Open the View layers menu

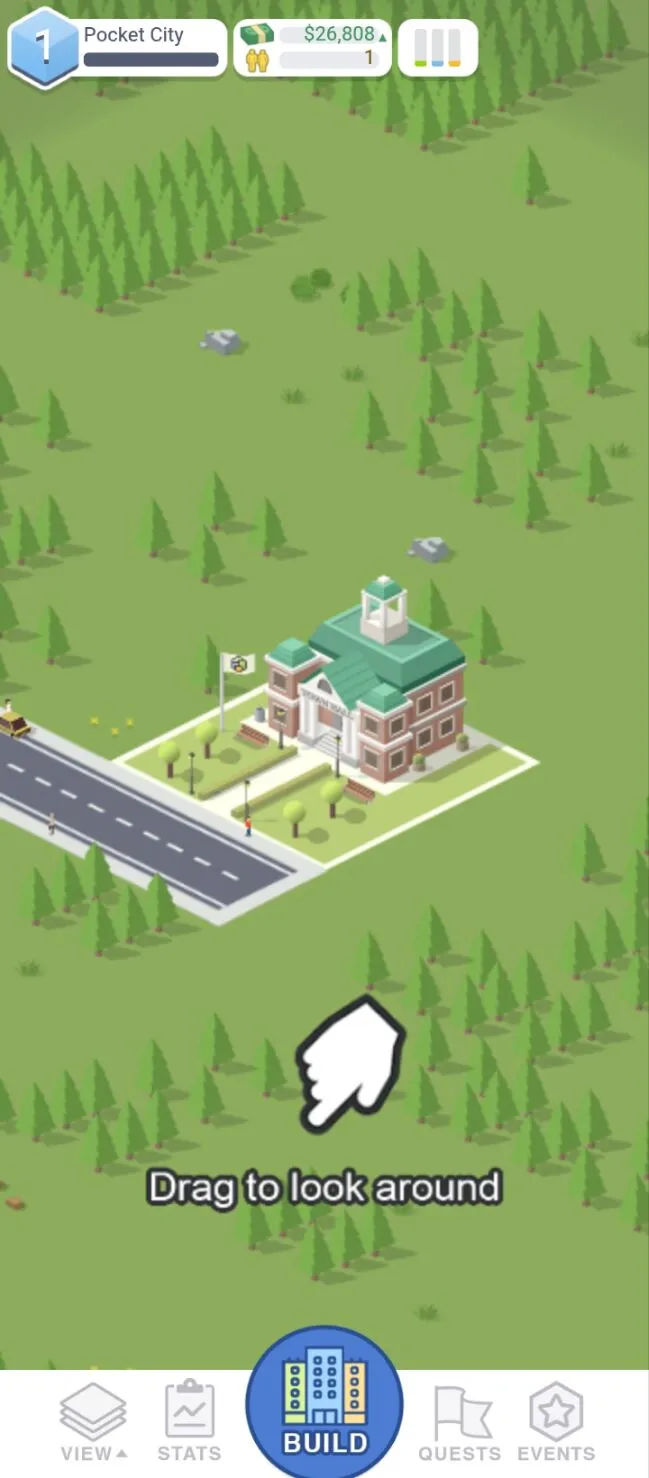click(x=93, y=1422)
